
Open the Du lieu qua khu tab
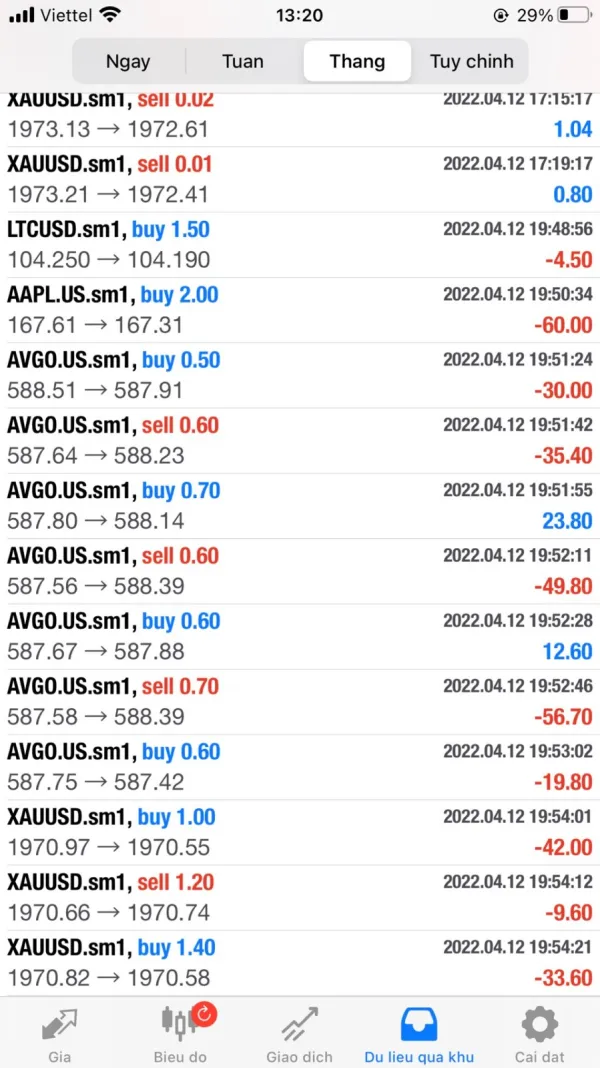(419, 1033)
